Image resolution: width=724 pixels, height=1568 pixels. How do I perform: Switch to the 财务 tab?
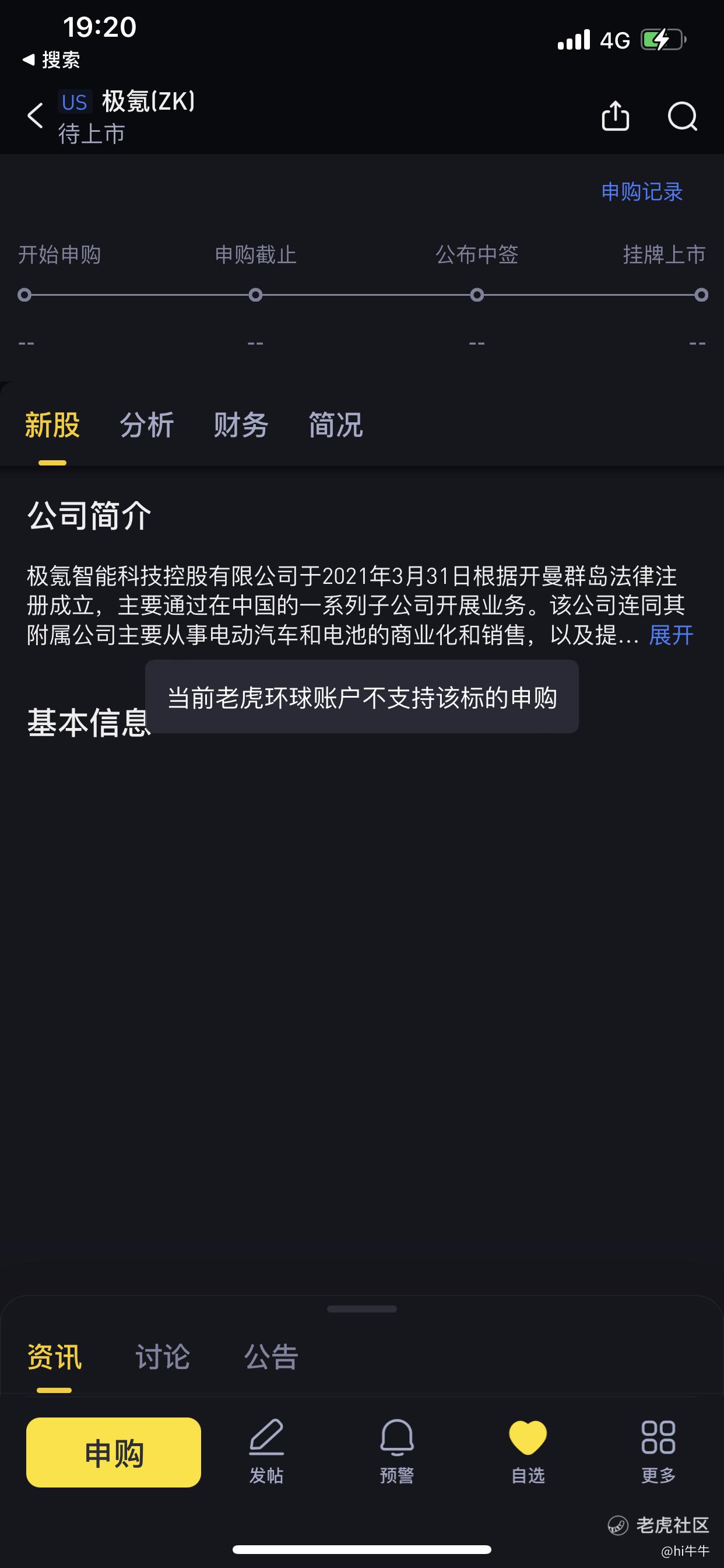[x=241, y=425]
